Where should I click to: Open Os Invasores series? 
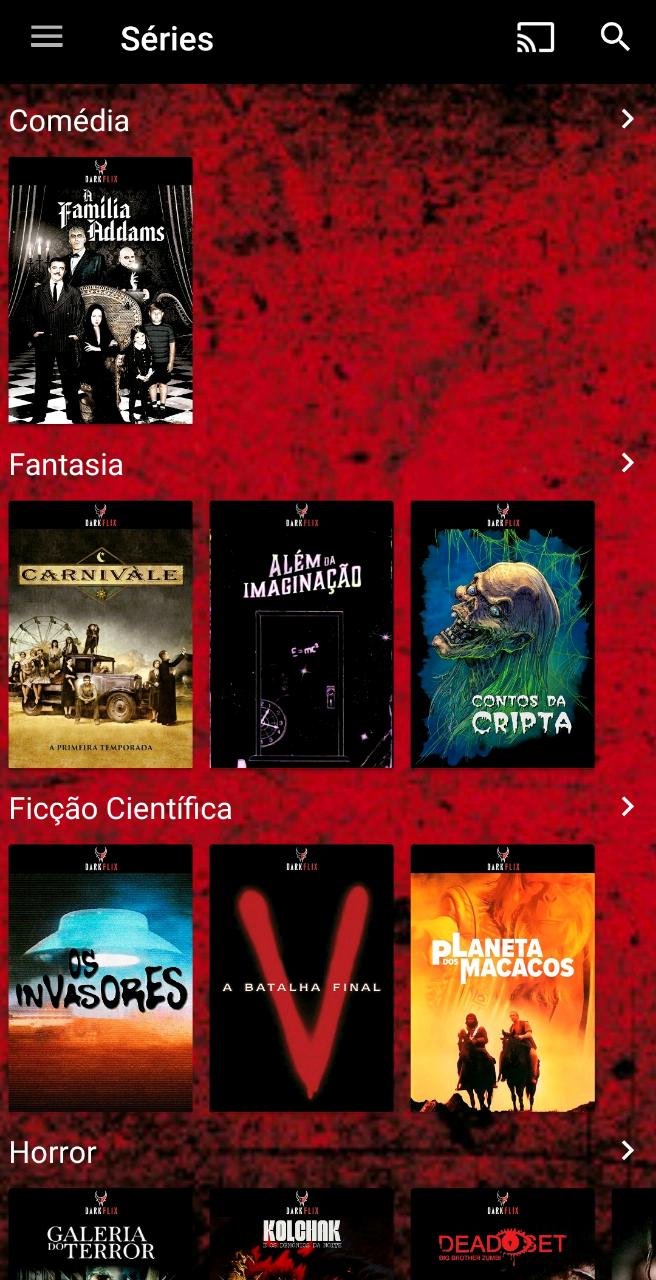click(100, 978)
